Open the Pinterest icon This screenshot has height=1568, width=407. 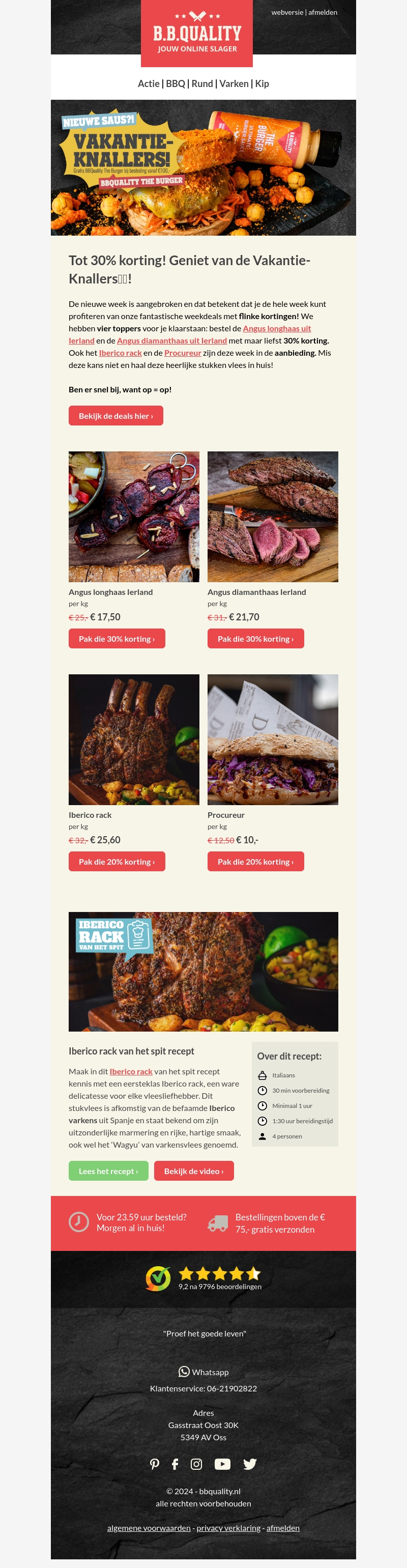click(155, 1464)
